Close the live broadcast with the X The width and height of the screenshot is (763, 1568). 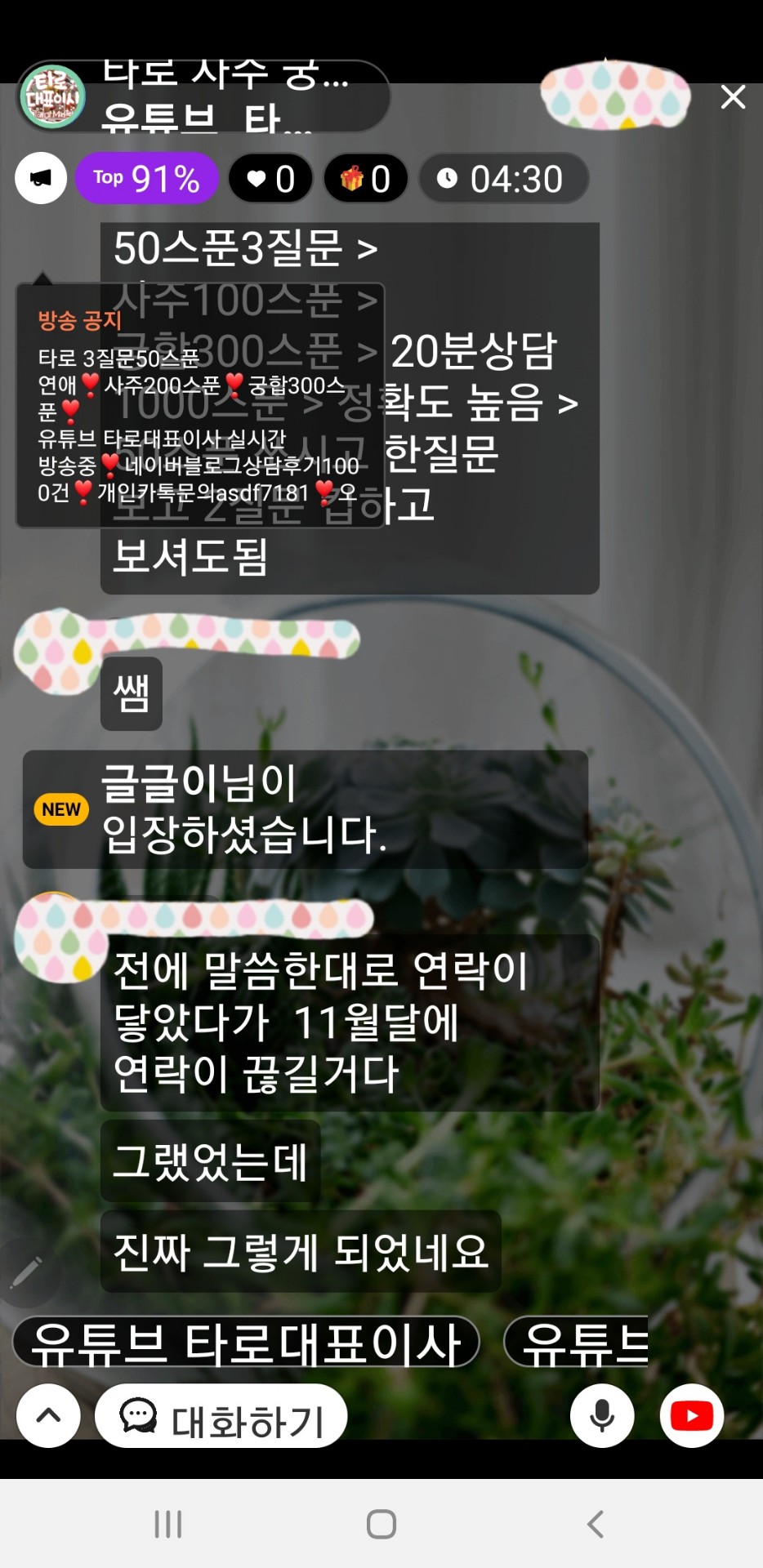point(733,97)
